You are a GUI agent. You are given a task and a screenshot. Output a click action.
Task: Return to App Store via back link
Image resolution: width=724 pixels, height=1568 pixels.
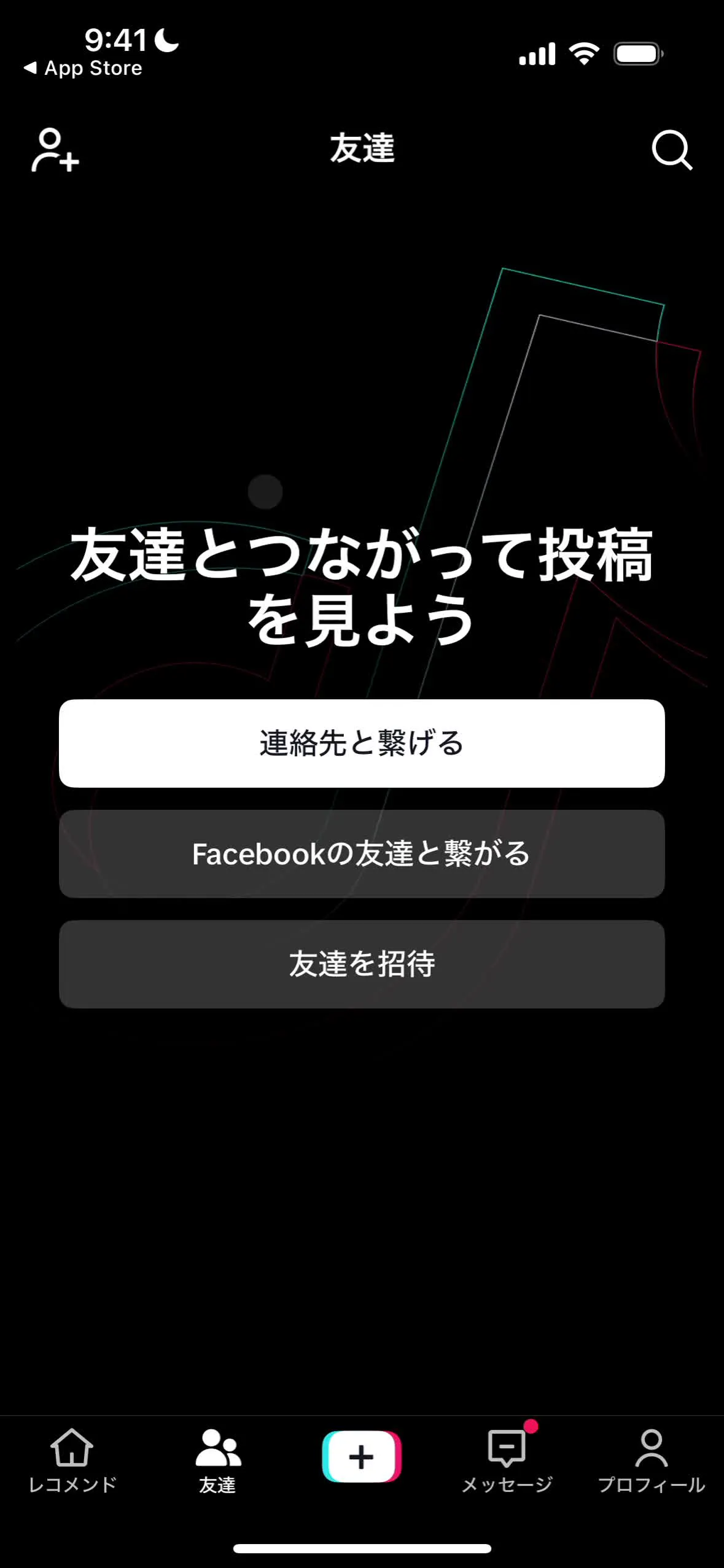[x=83, y=68]
